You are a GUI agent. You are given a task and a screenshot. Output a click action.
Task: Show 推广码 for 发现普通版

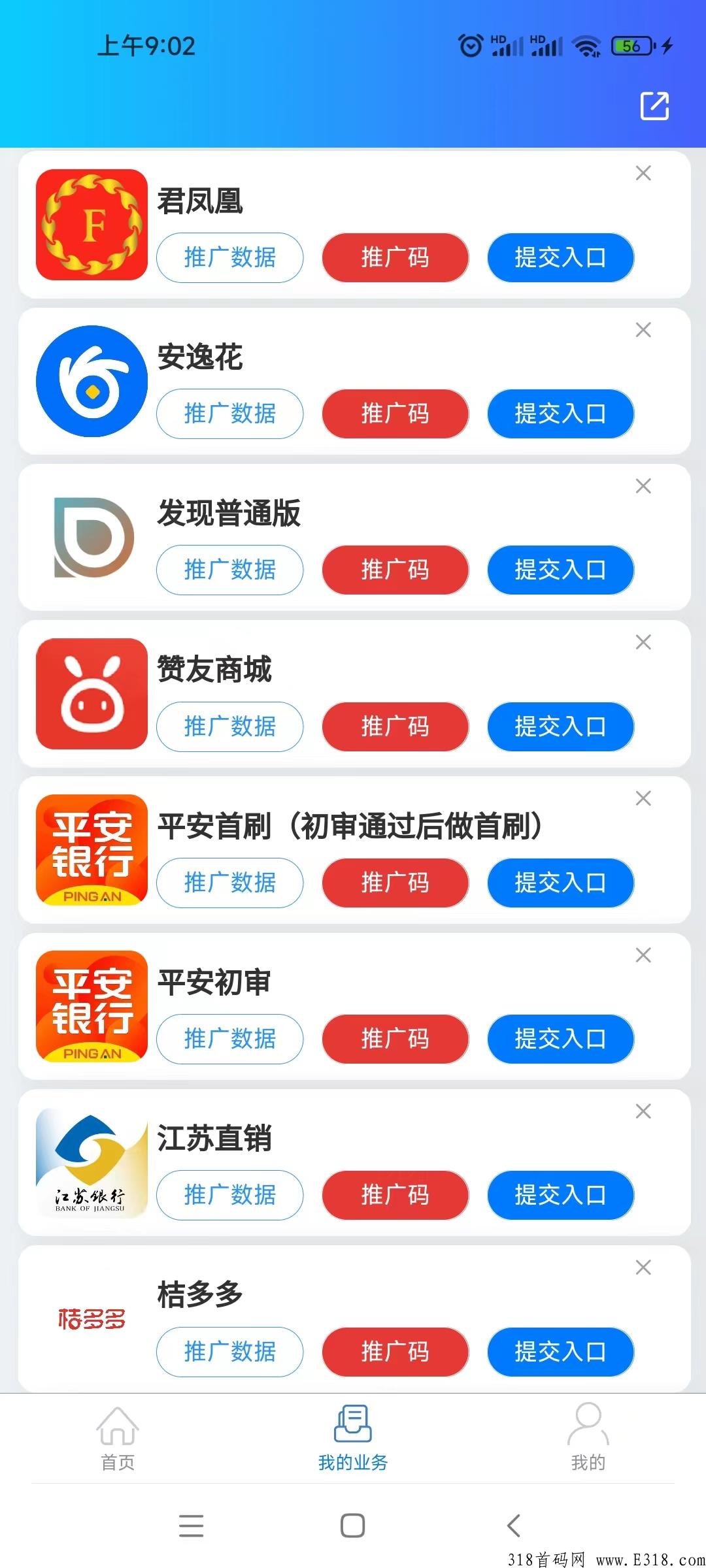(395, 570)
